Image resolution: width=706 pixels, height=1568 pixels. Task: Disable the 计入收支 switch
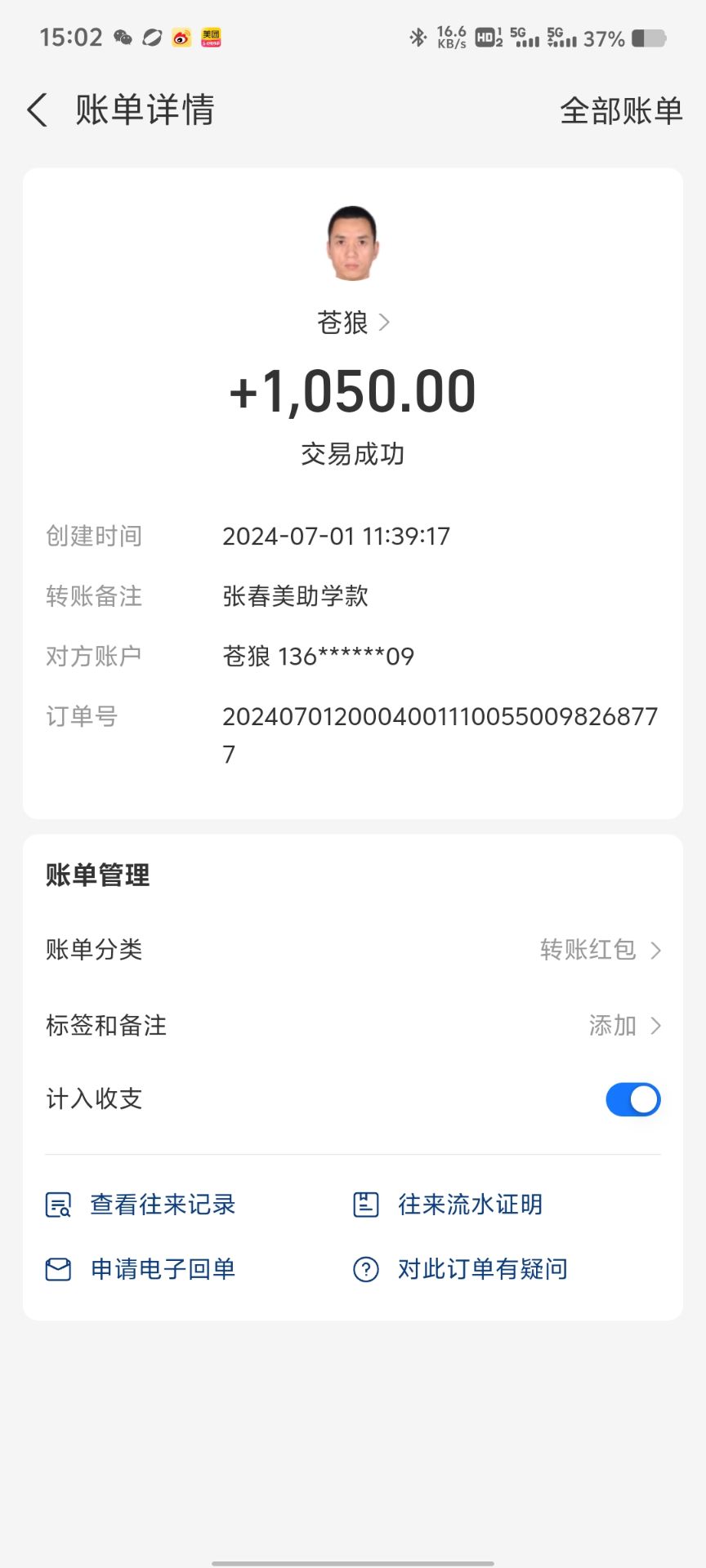(x=632, y=1099)
